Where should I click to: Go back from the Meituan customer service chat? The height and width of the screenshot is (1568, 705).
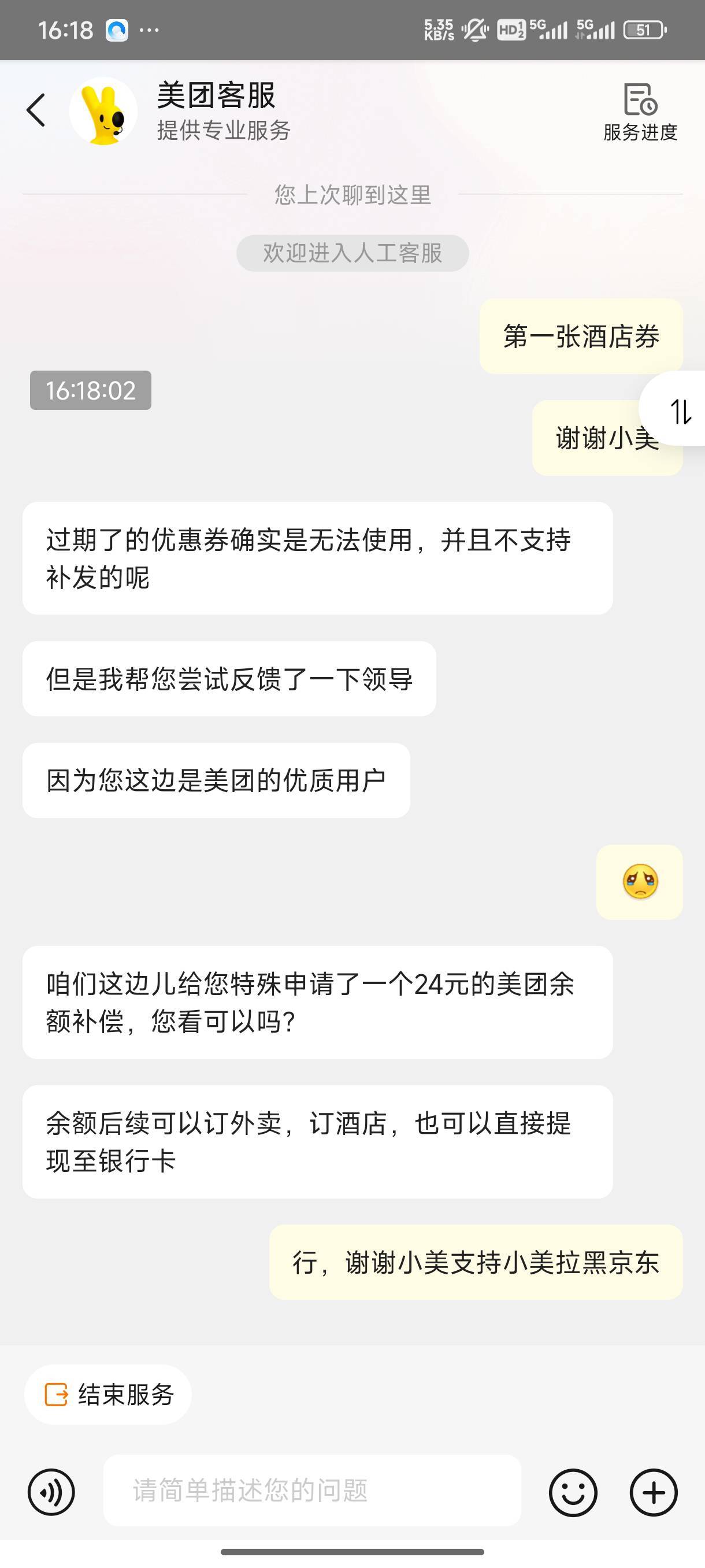click(x=36, y=110)
